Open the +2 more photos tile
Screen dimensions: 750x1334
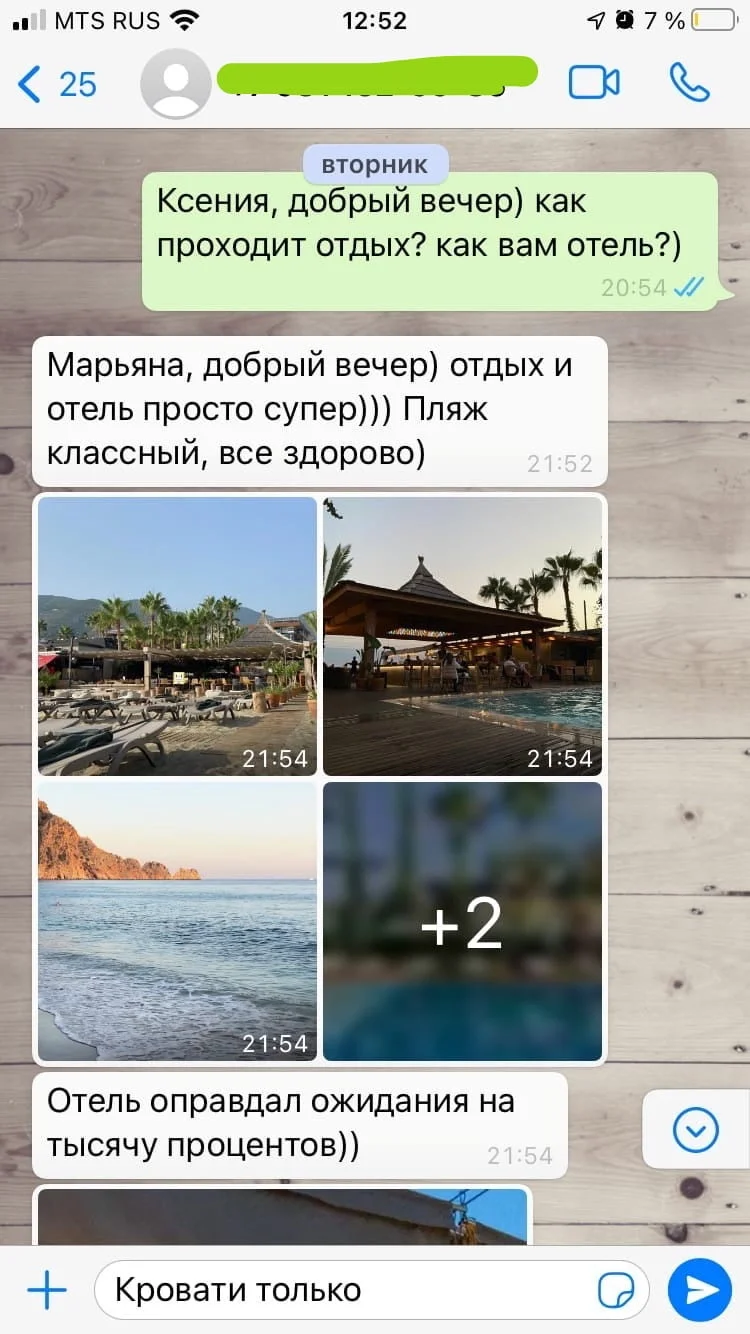click(x=463, y=921)
